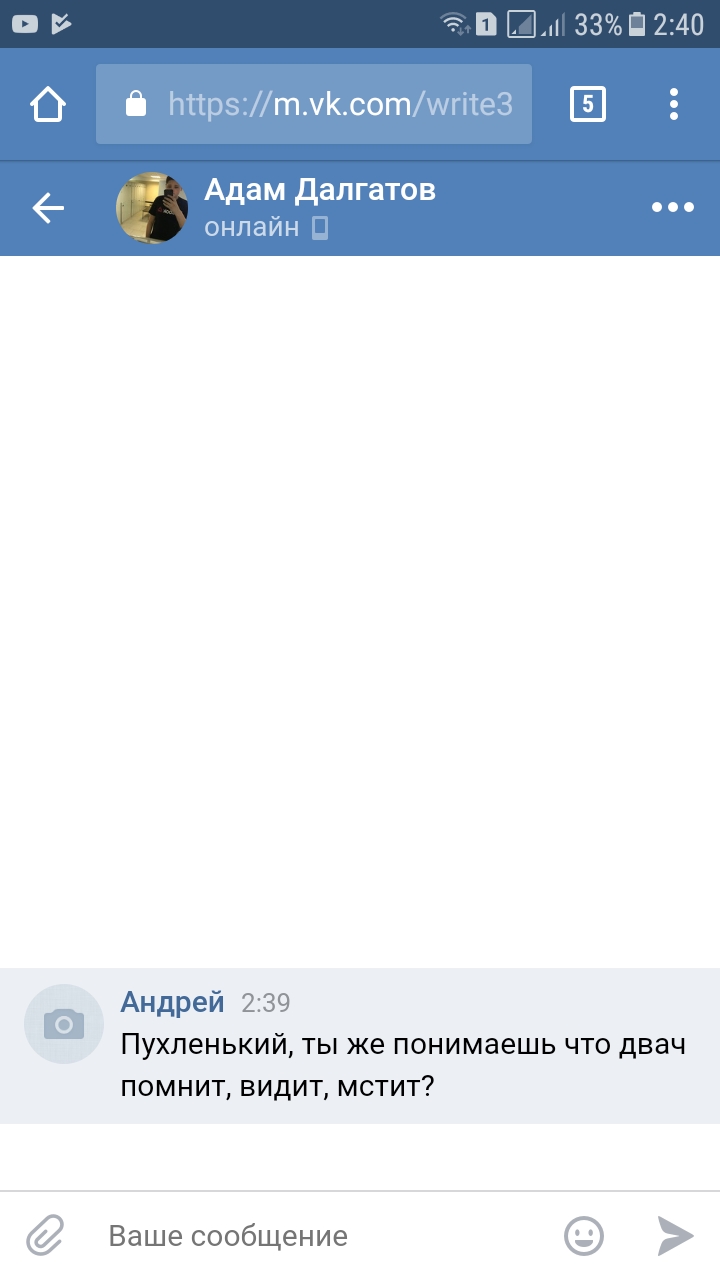Open Андрей's profile name link
This screenshot has height=1280, width=720.
pyautogui.click(x=173, y=1002)
